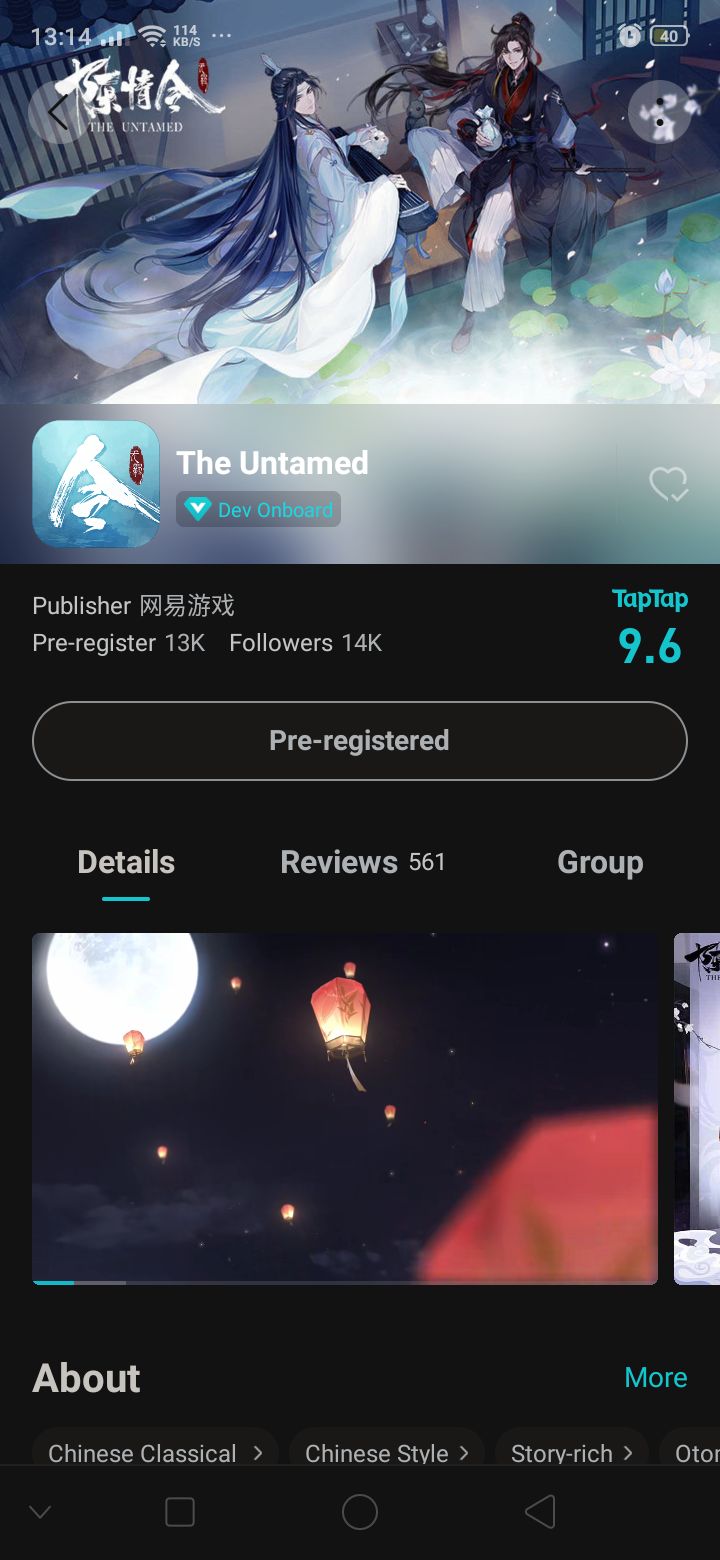Screen dimensions: 720x1560
Task: Open the Chinese Classical tag
Action: point(155,1453)
